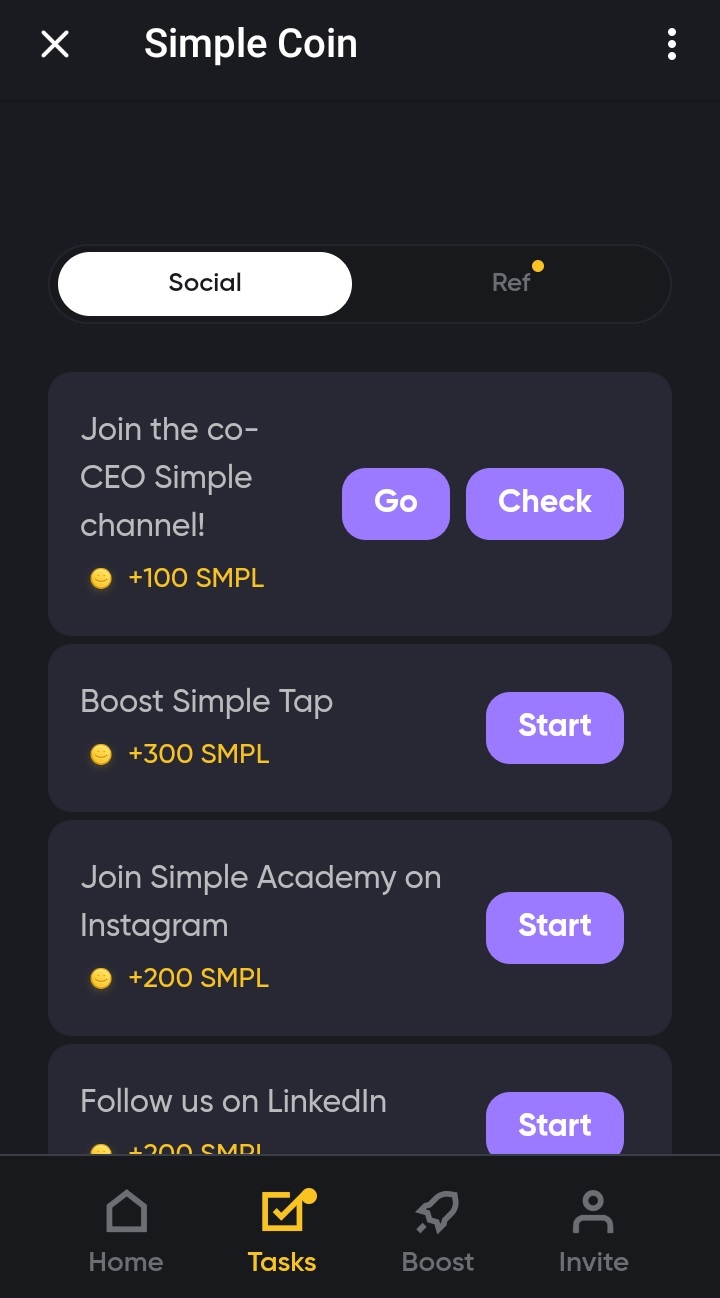
Task: Switch to the Ref segment
Action: [x=511, y=283]
